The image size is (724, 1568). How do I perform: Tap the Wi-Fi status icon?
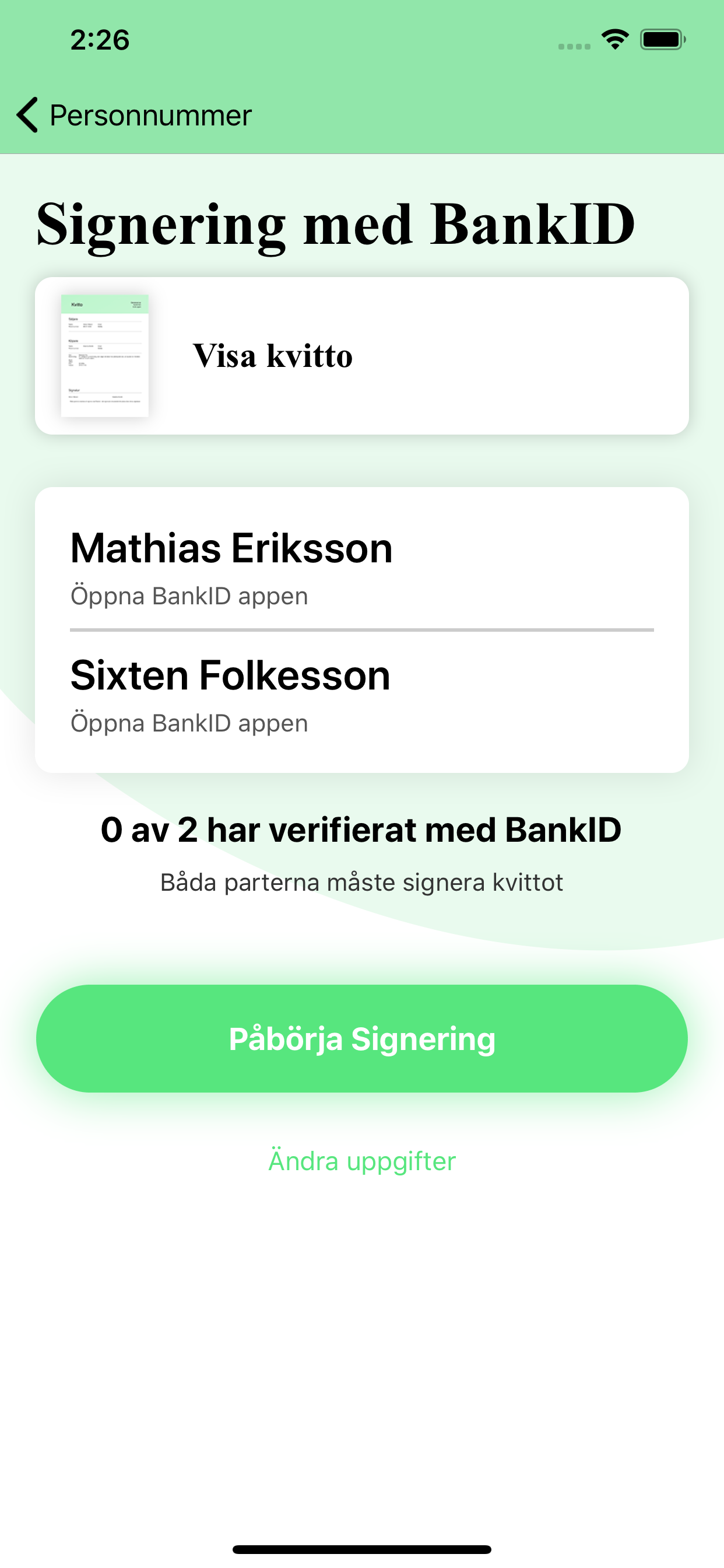click(615, 39)
